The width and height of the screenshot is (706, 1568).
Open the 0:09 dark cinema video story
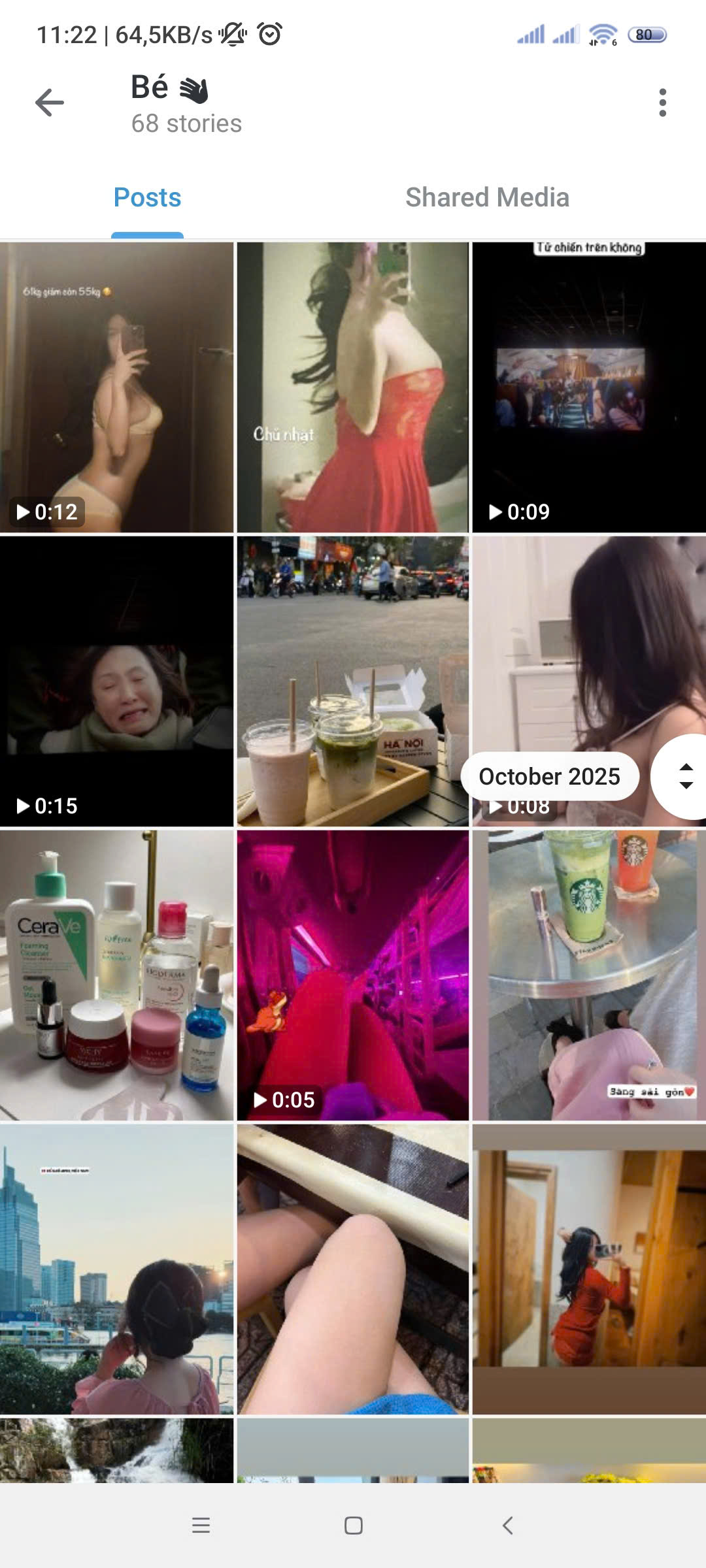588,387
